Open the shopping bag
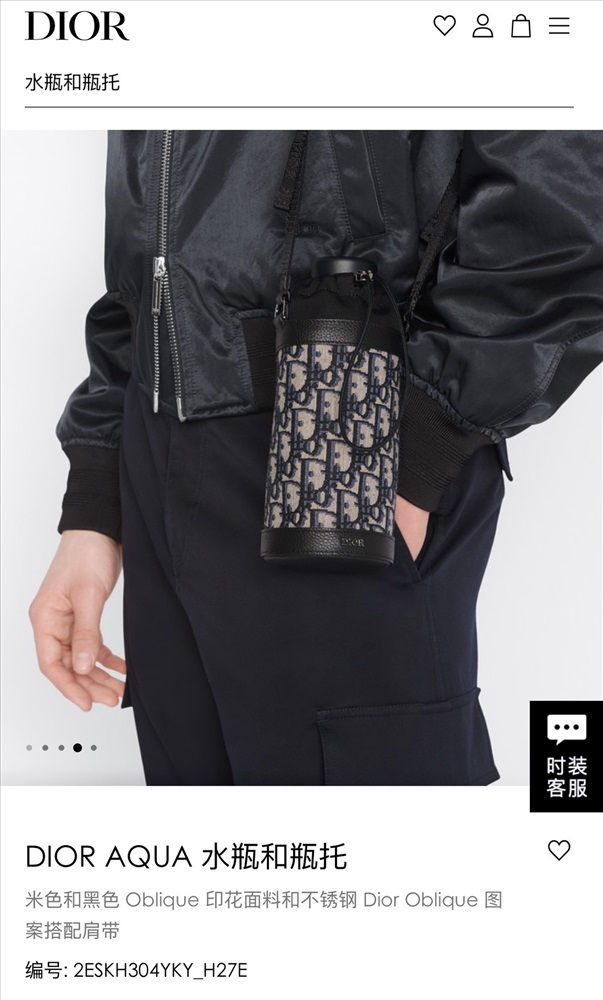The width and height of the screenshot is (603, 1000). click(x=521, y=26)
